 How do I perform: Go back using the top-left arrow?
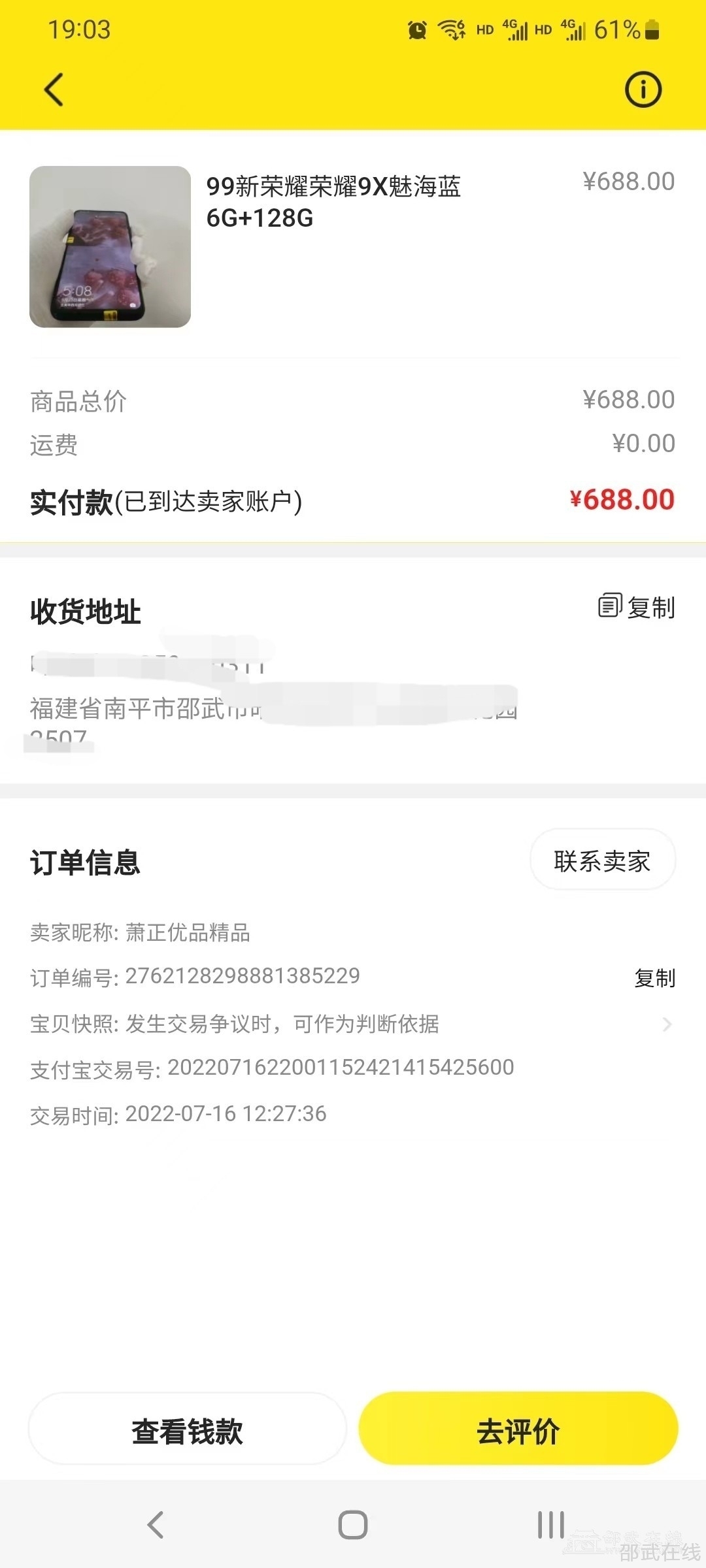(x=54, y=90)
